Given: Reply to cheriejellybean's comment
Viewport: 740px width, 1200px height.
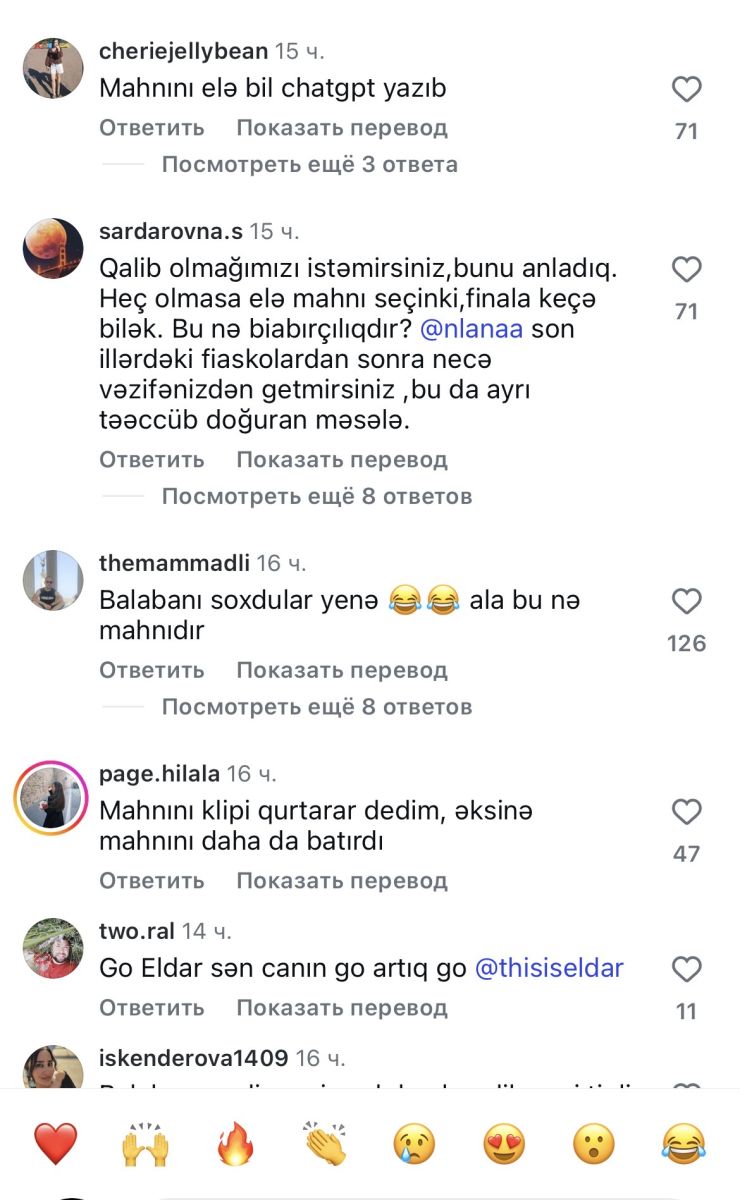Looking at the screenshot, I should click(151, 128).
